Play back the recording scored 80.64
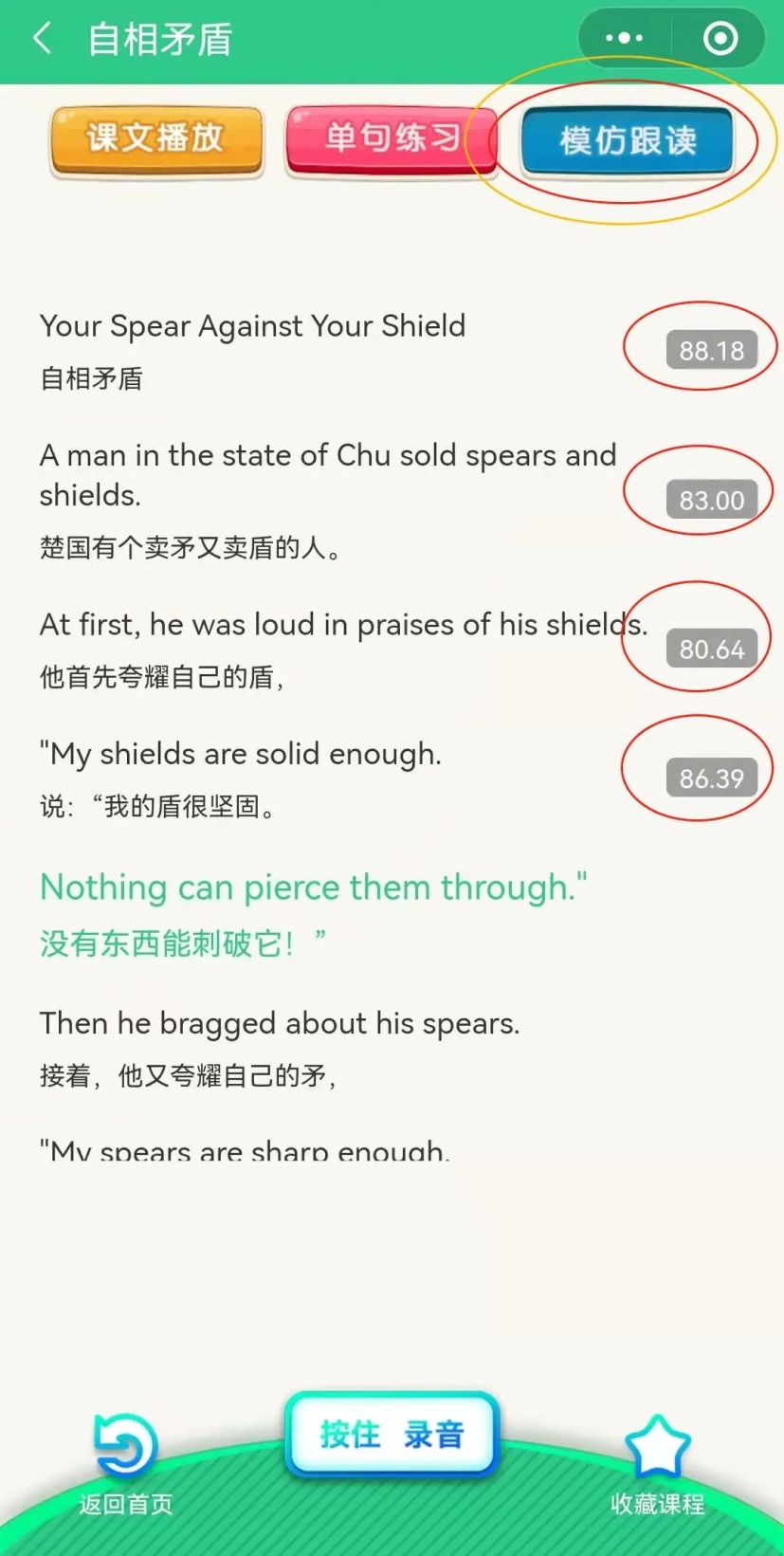The width and height of the screenshot is (784, 1556). pyautogui.click(x=711, y=650)
